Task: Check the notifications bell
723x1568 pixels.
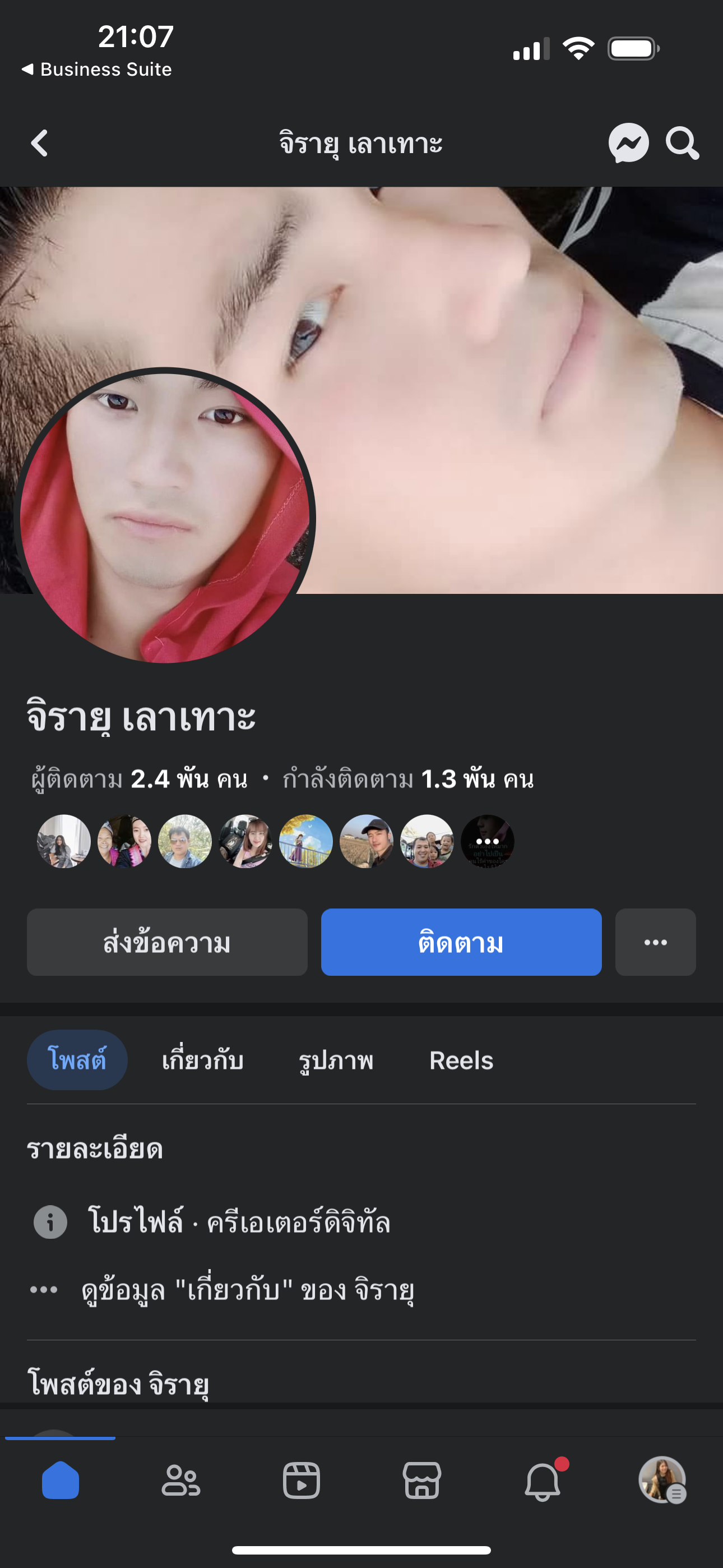Action: (x=543, y=1481)
